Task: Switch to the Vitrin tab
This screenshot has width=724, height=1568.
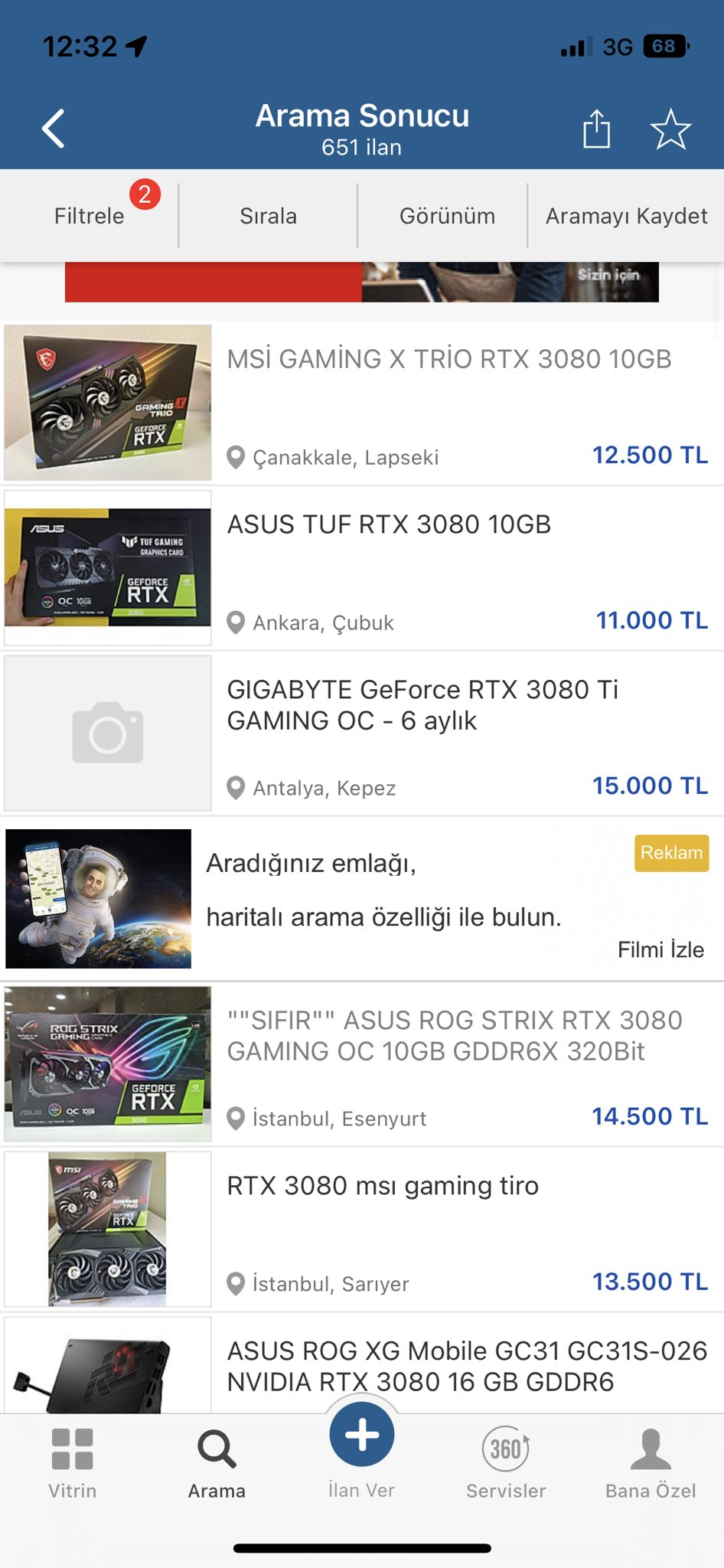Action: tap(73, 1463)
